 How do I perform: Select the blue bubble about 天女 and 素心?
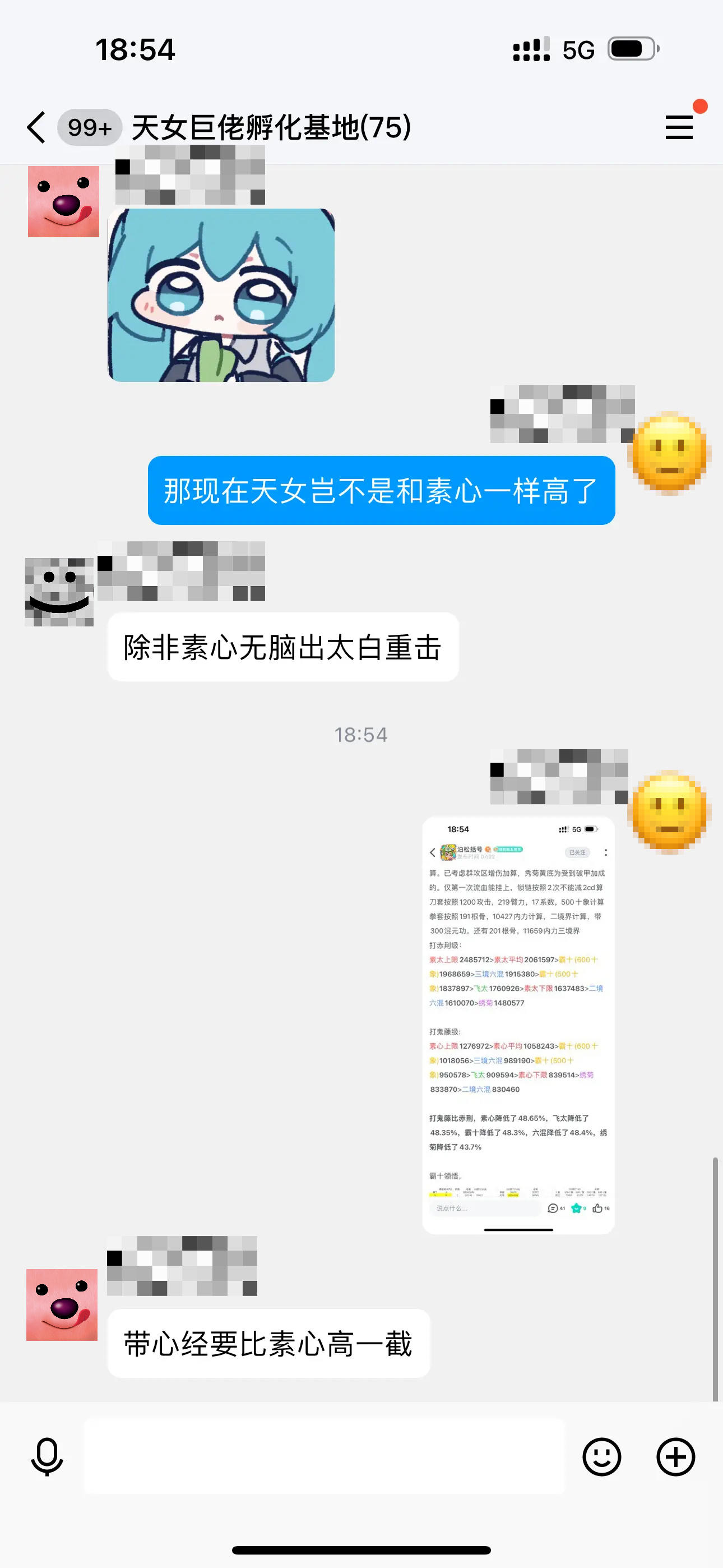pos(382,491)
